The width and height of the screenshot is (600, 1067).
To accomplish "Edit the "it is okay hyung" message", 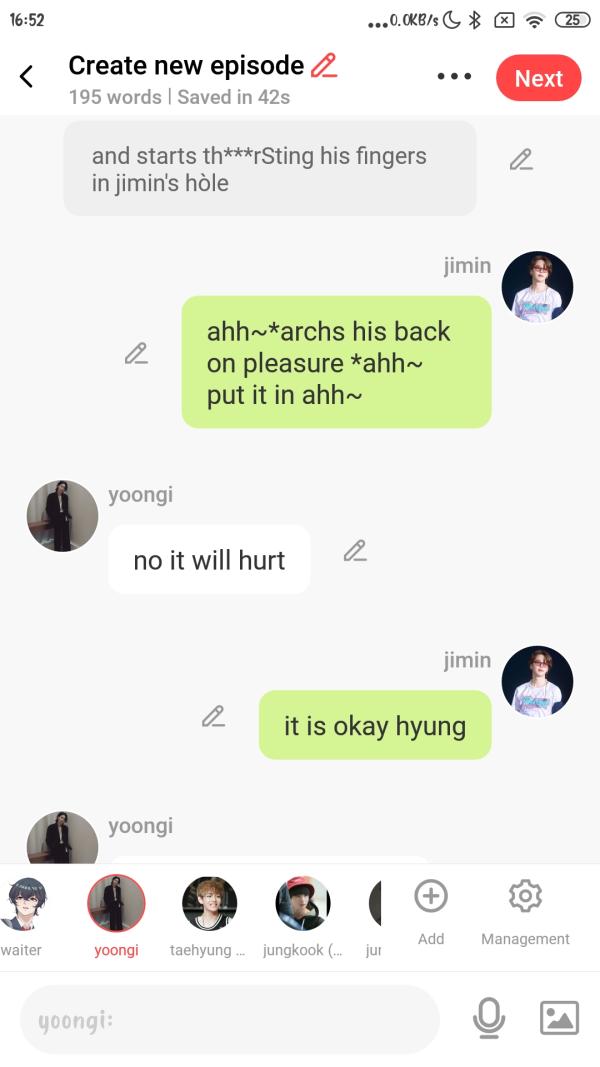I will click(x=213, y=716).
